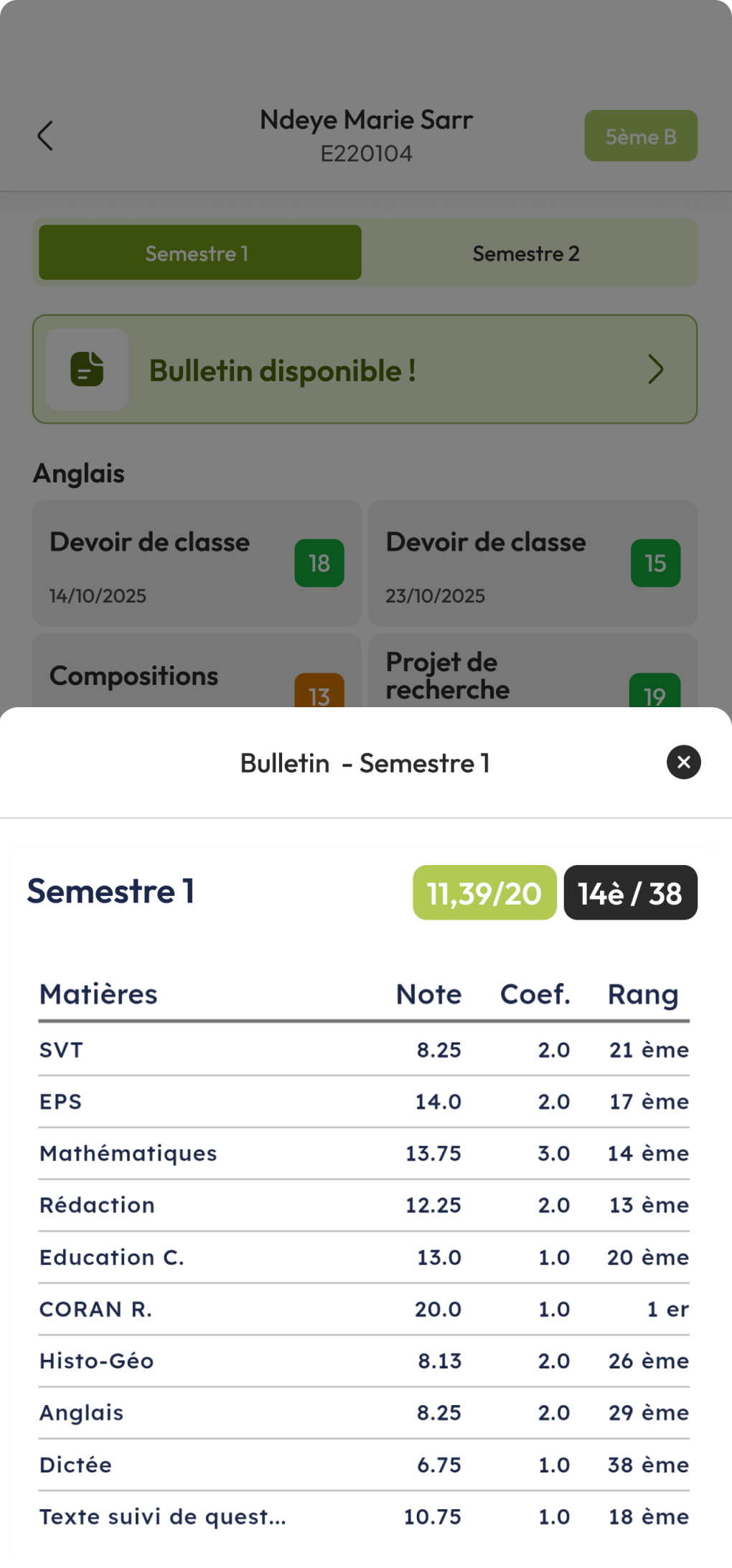Open Devoir de classe from 14/10/2025
The image size is (732, 1568).
coord(196,564)
